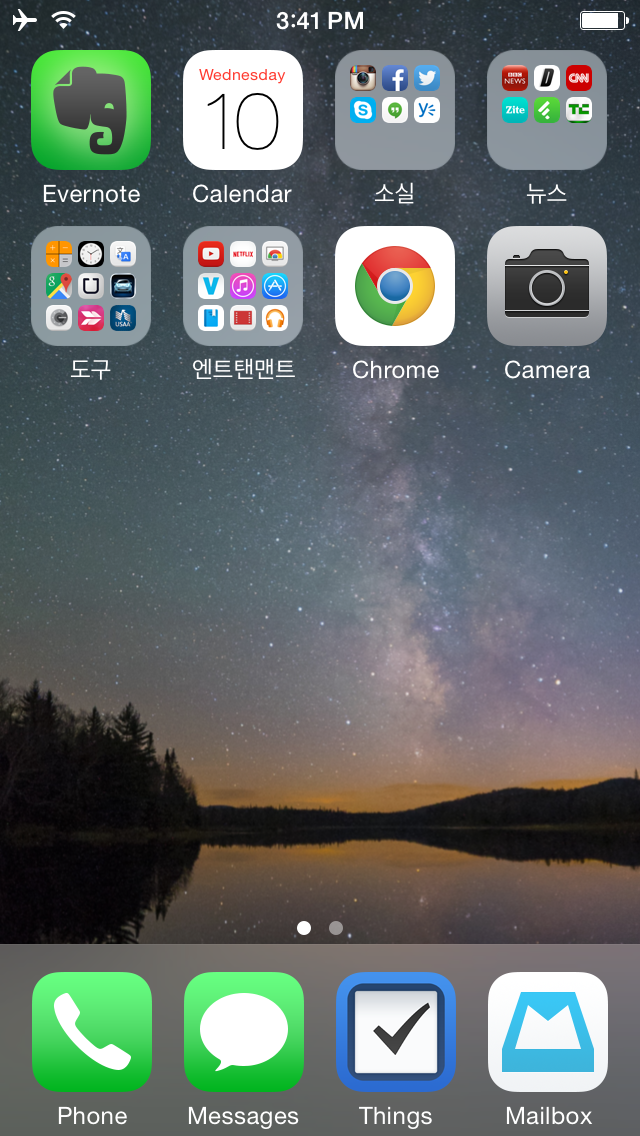Open the 도구 folder
The height and width of the screenshot is (1136, 640).
[x=91, y=286]
